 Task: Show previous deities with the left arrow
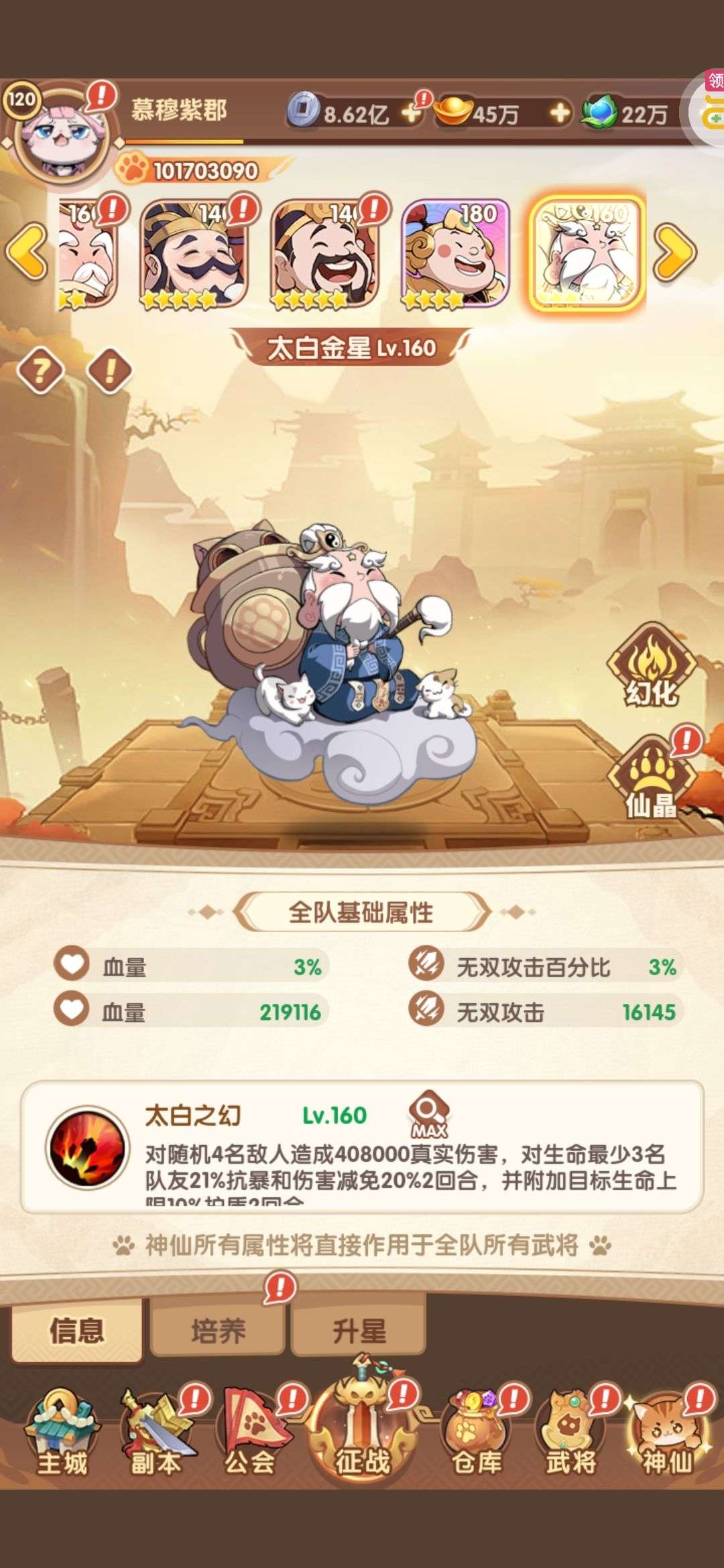(x=27, y=251)
